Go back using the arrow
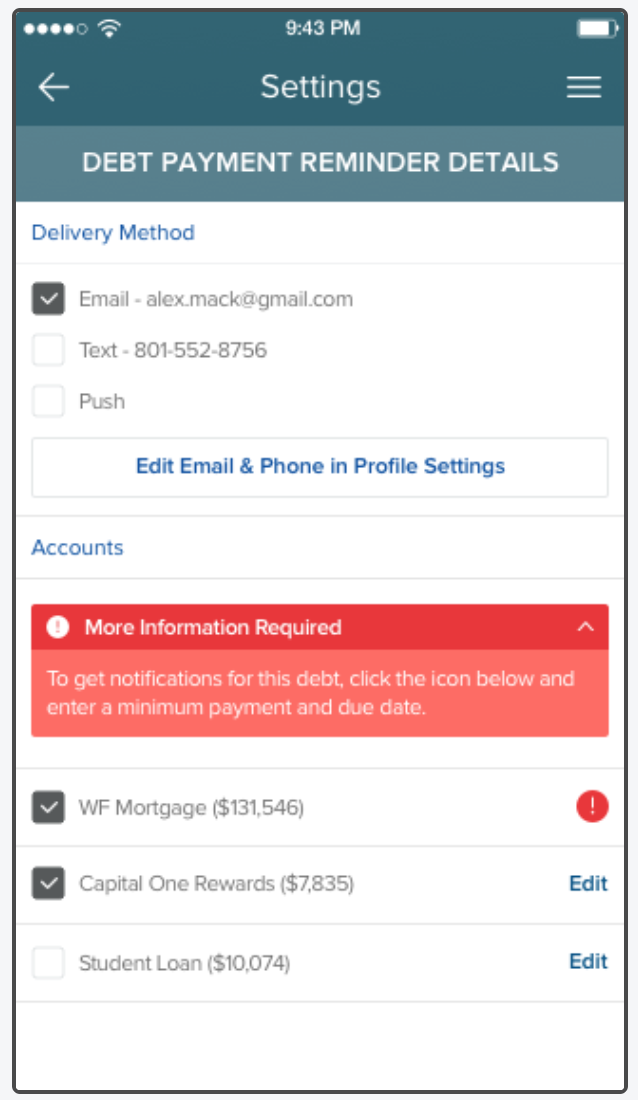 (x=53, y=87)
